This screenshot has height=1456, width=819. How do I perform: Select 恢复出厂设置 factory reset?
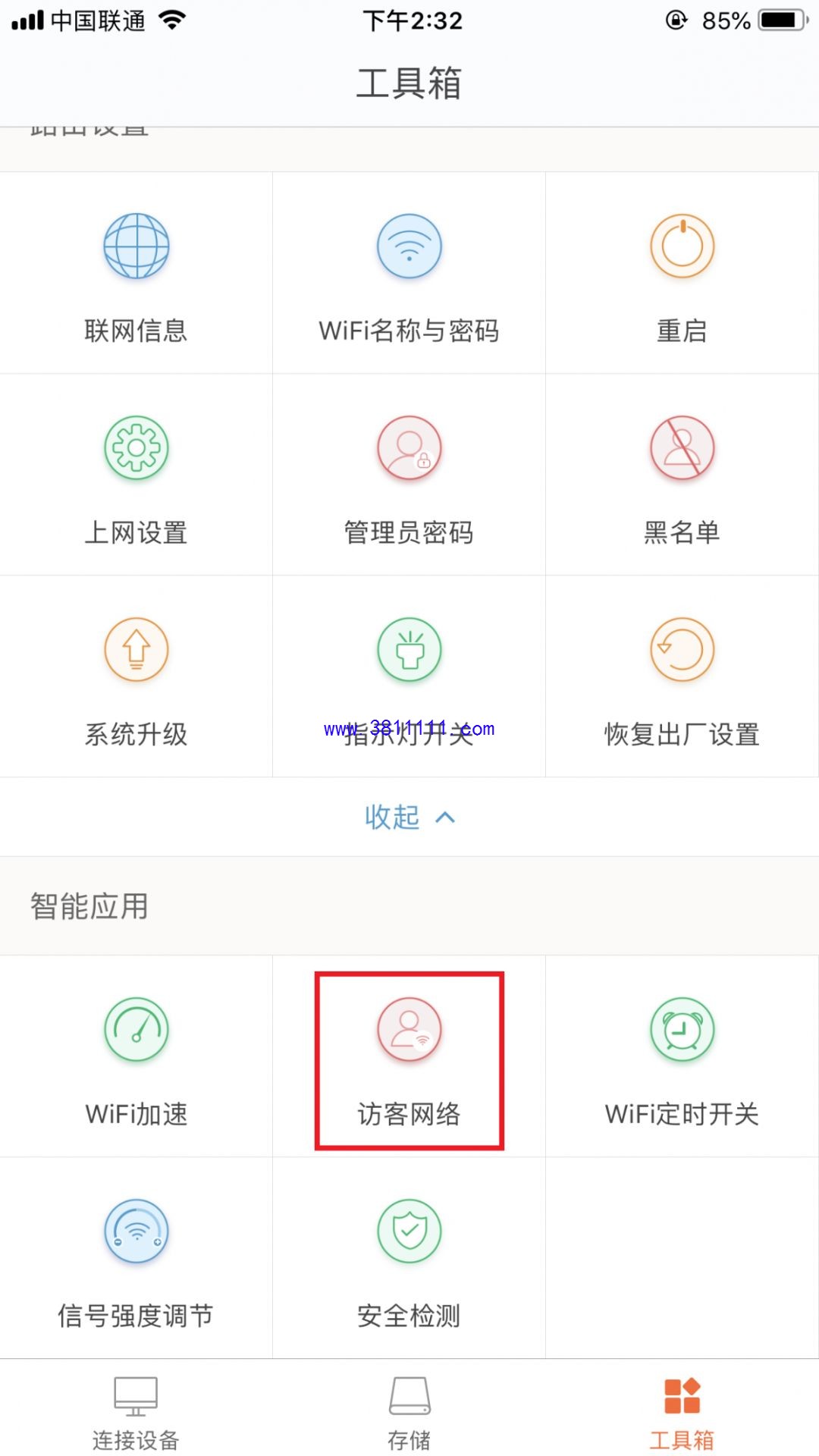(682, 676)
